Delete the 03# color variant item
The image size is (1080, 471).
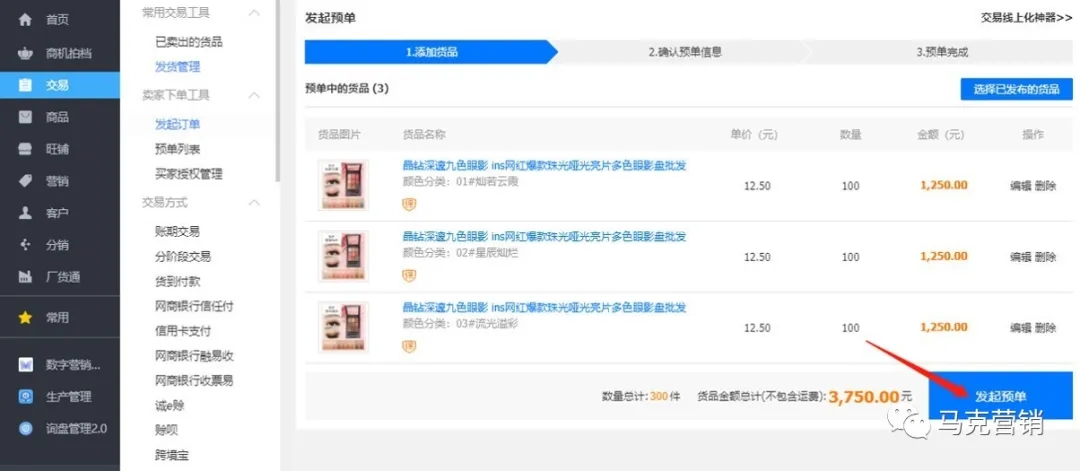coord(1045,328)
